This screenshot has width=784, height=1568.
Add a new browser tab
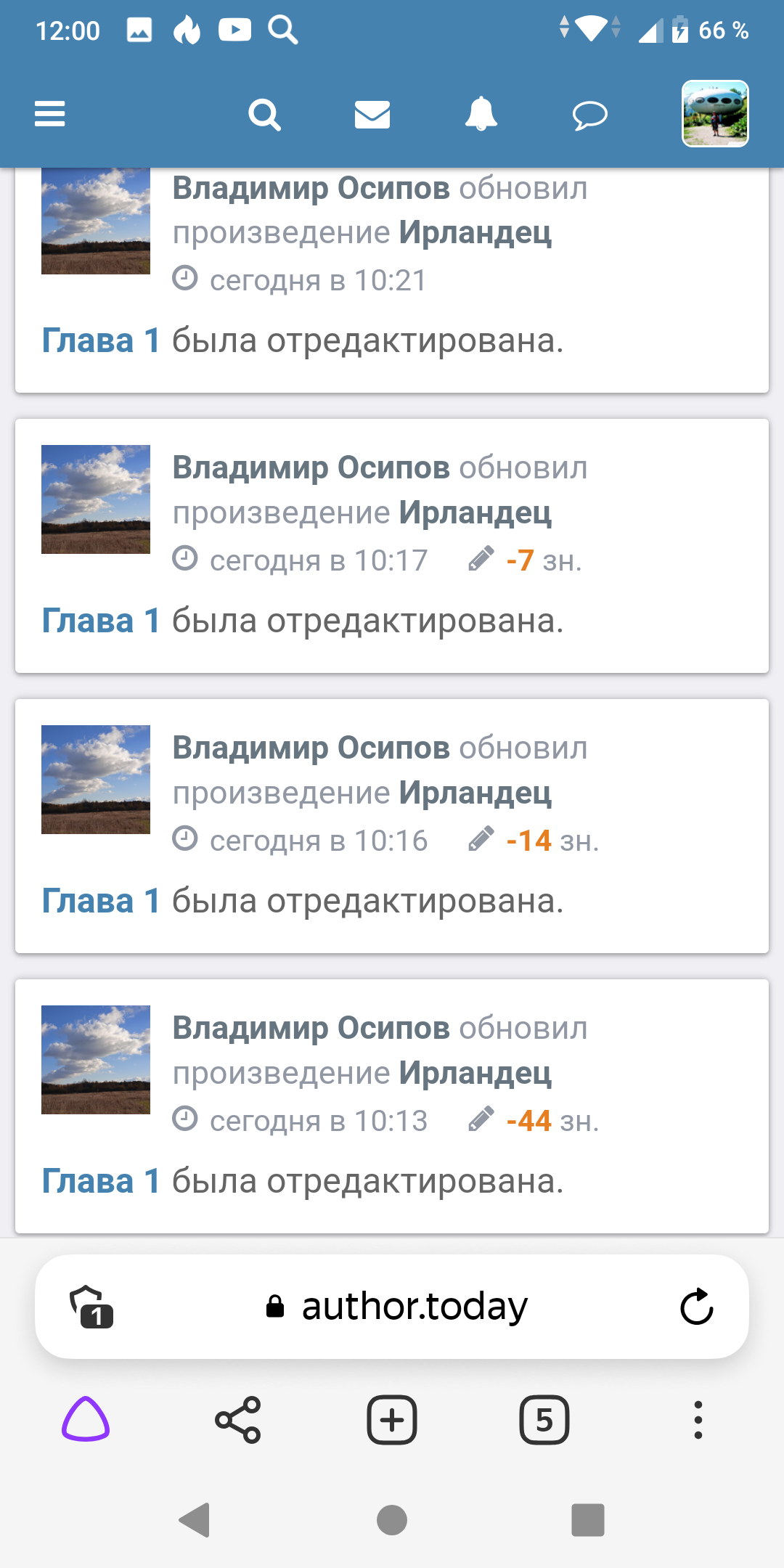392,1419
